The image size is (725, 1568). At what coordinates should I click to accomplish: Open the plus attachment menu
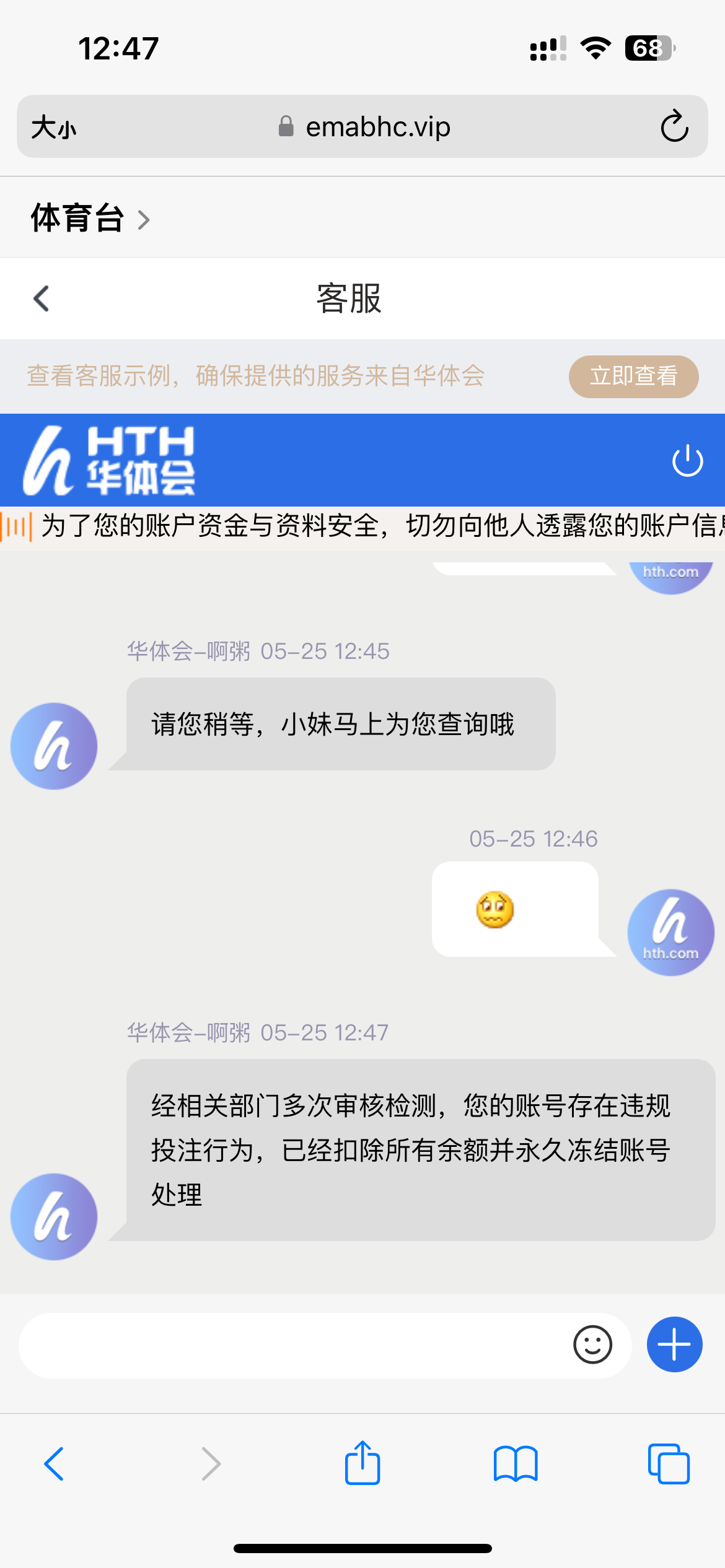click(674, 1345)
